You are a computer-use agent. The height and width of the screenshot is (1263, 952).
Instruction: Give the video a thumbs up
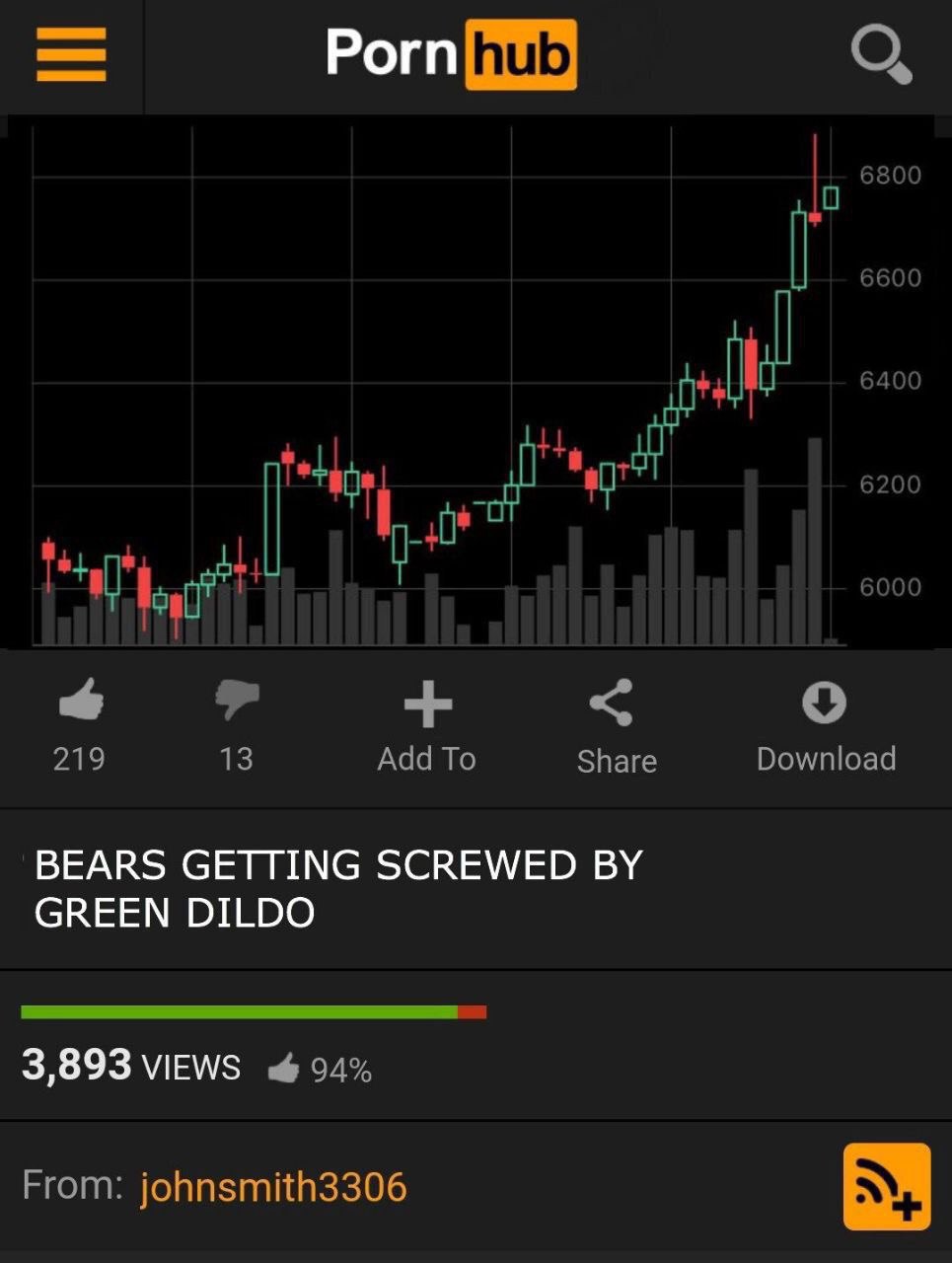point(80,702)
